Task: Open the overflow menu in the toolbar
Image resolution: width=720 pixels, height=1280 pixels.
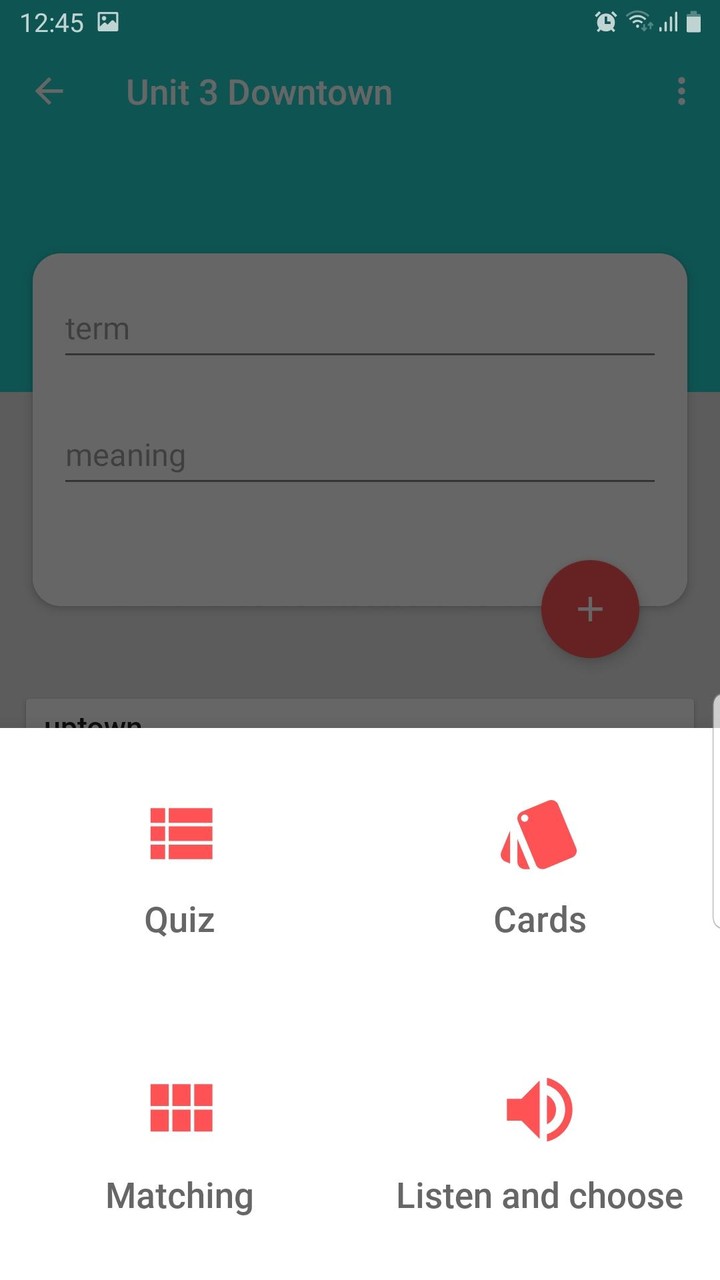Action: point(682,91)
